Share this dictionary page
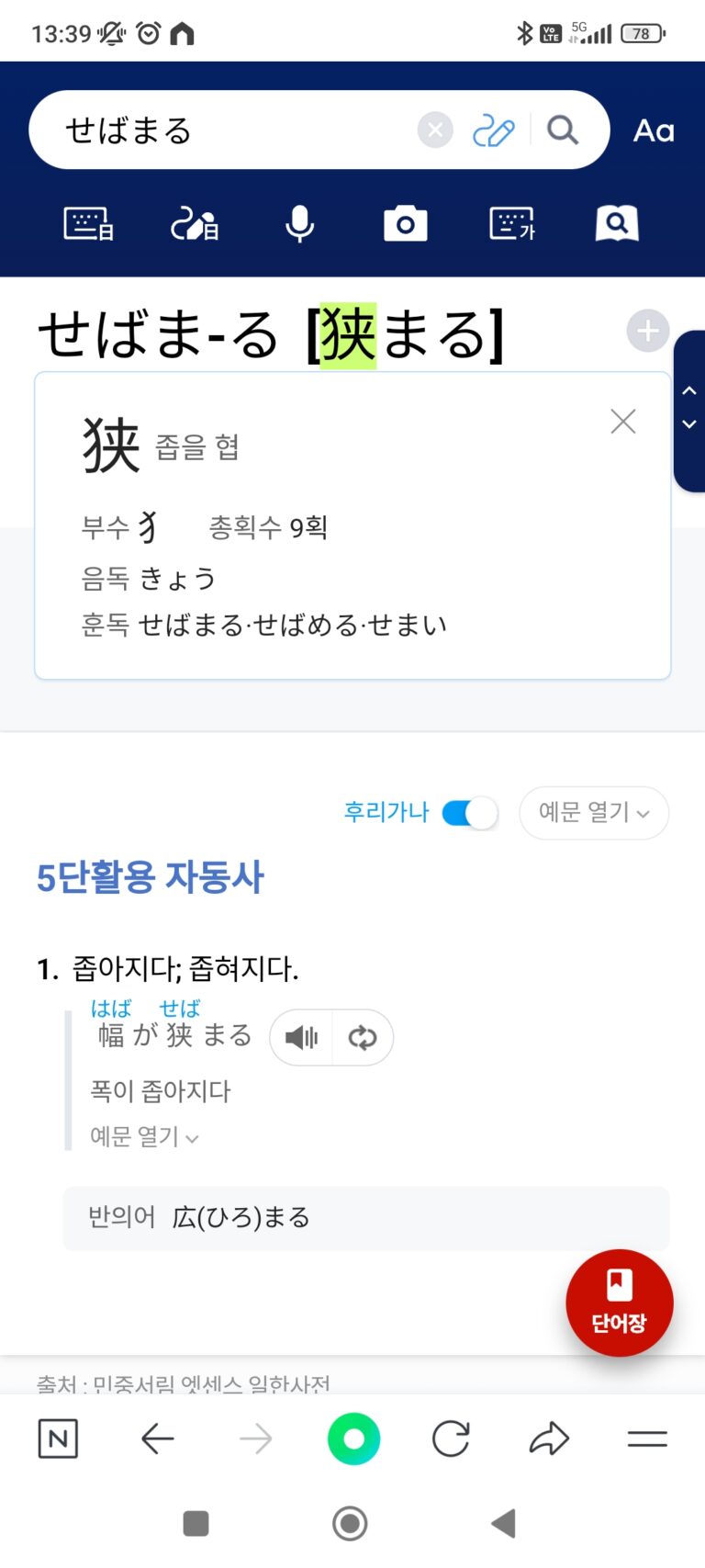 pyautogui.click(x=549, y=1438)
